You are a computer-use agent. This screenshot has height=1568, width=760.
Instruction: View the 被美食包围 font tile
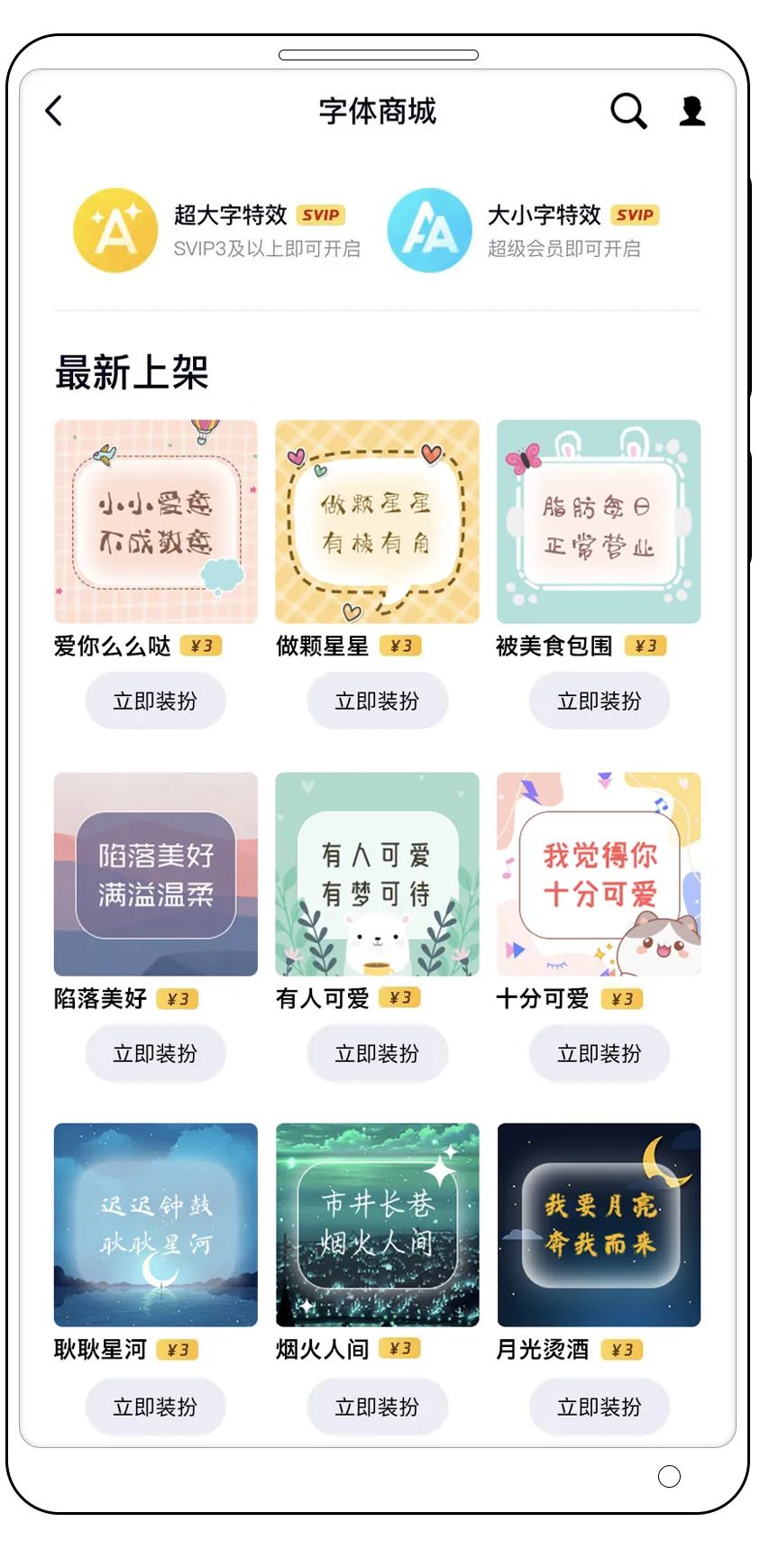coord(599,521)
